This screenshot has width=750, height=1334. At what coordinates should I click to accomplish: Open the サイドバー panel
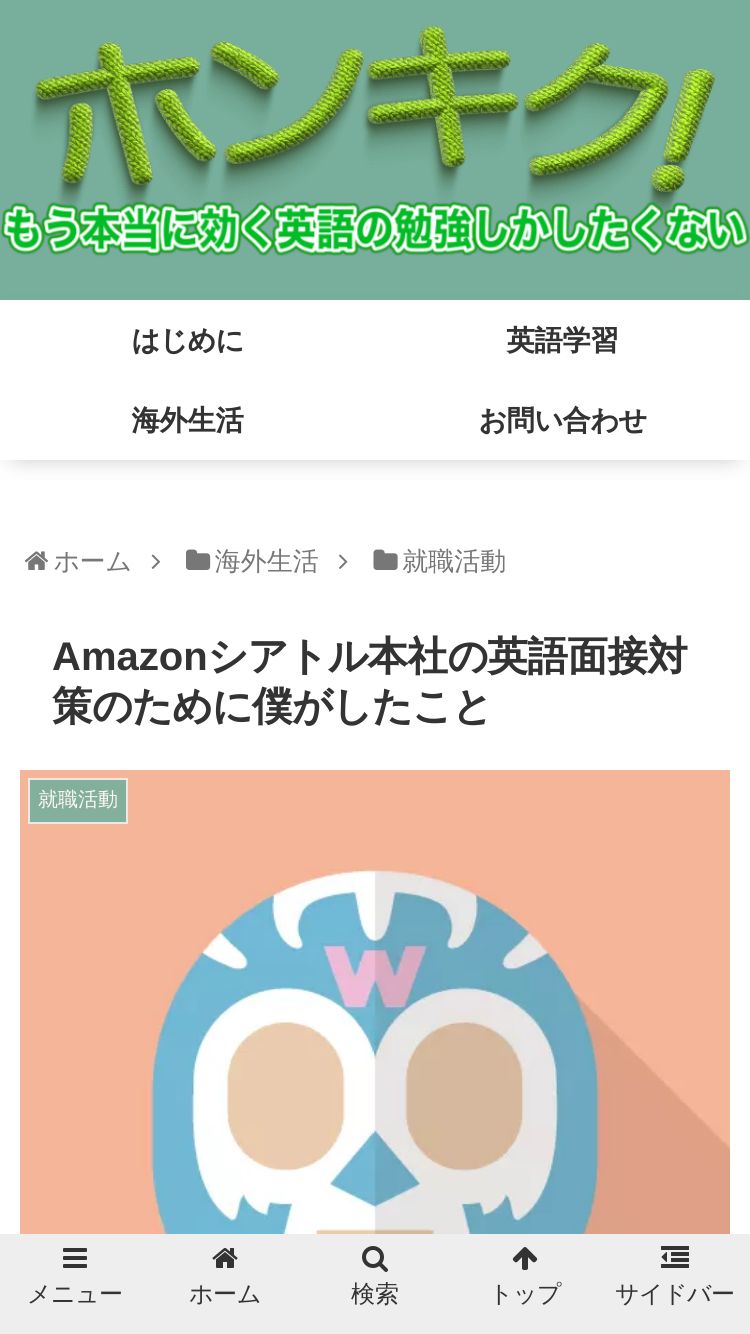[x=675, y=1276]
